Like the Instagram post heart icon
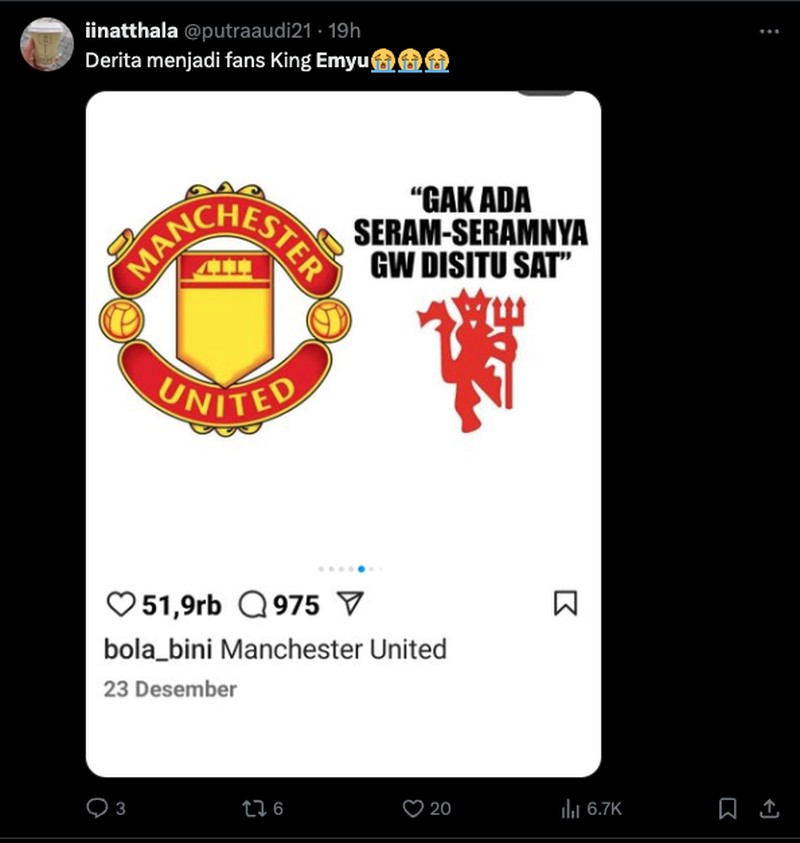 tap(120, 601)
